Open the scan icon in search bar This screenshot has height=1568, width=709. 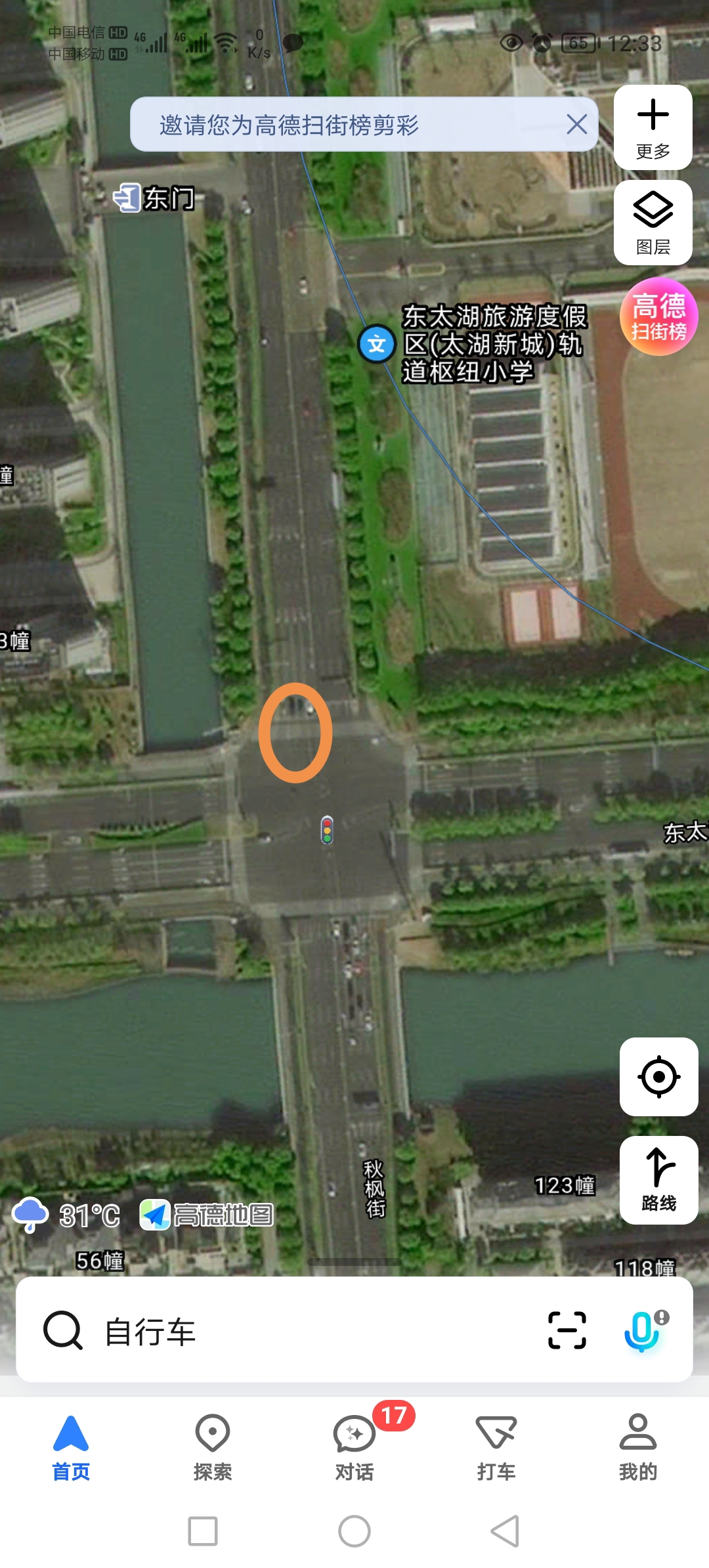pos(567,1330)
